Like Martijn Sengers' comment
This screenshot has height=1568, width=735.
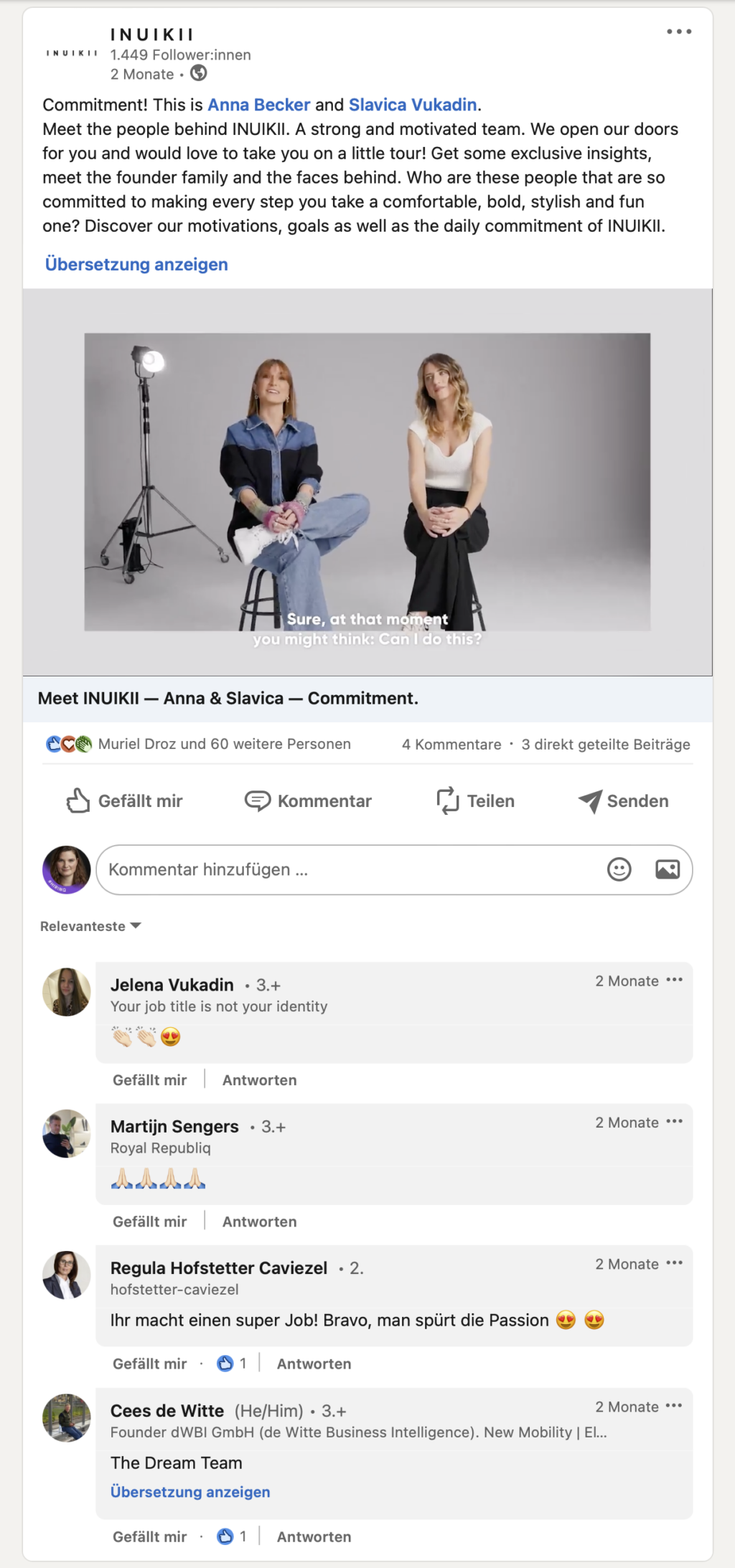point(149,1222)
